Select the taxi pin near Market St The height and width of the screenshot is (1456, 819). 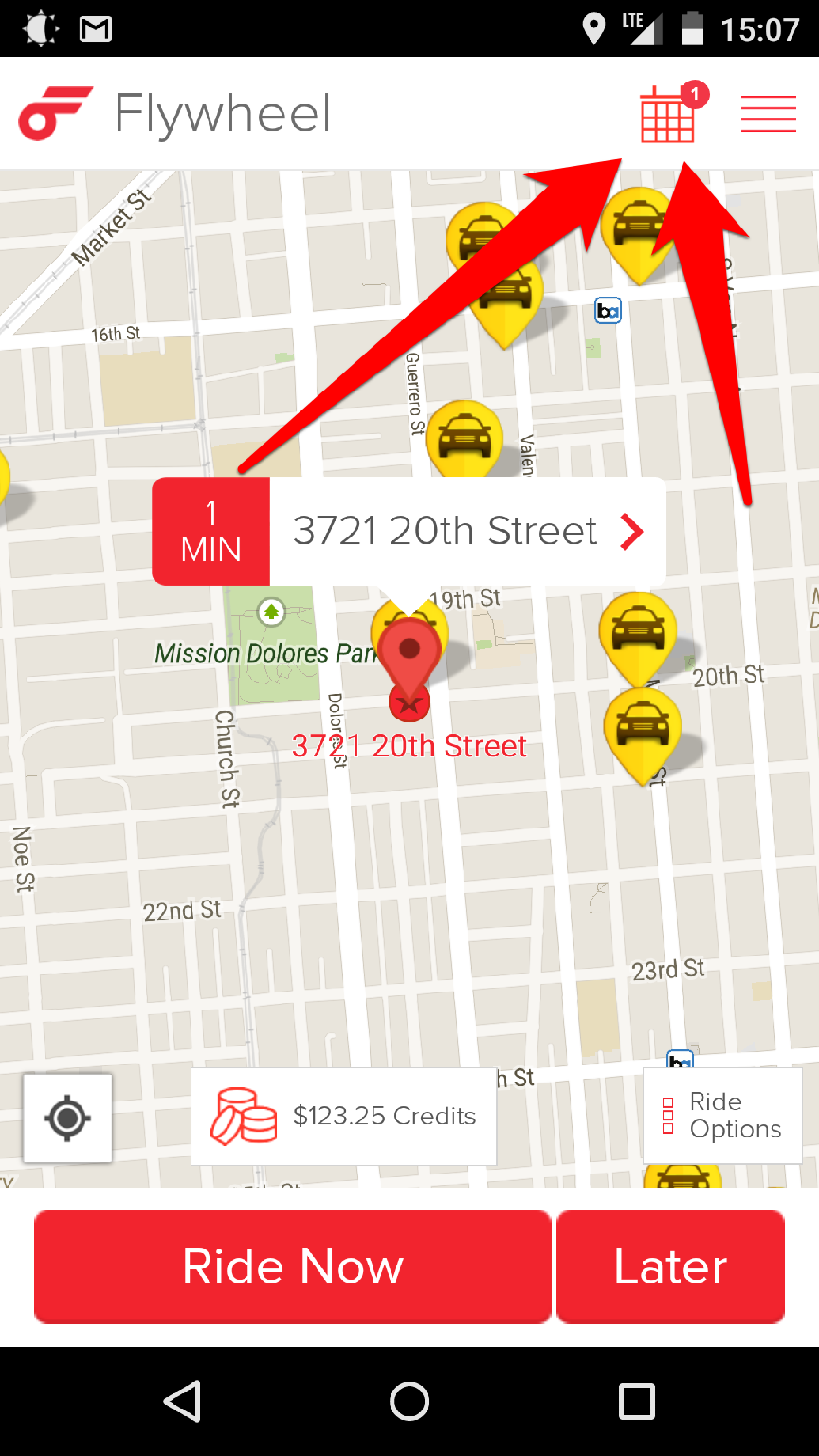point(478,234)
